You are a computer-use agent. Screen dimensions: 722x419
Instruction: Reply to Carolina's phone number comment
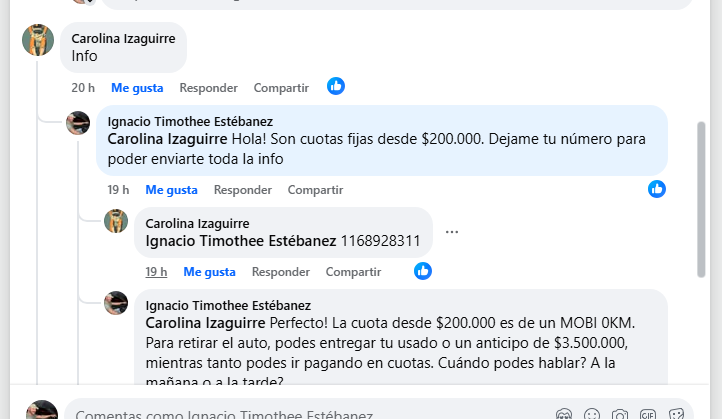pyautogui.click(x=280, y=272)
